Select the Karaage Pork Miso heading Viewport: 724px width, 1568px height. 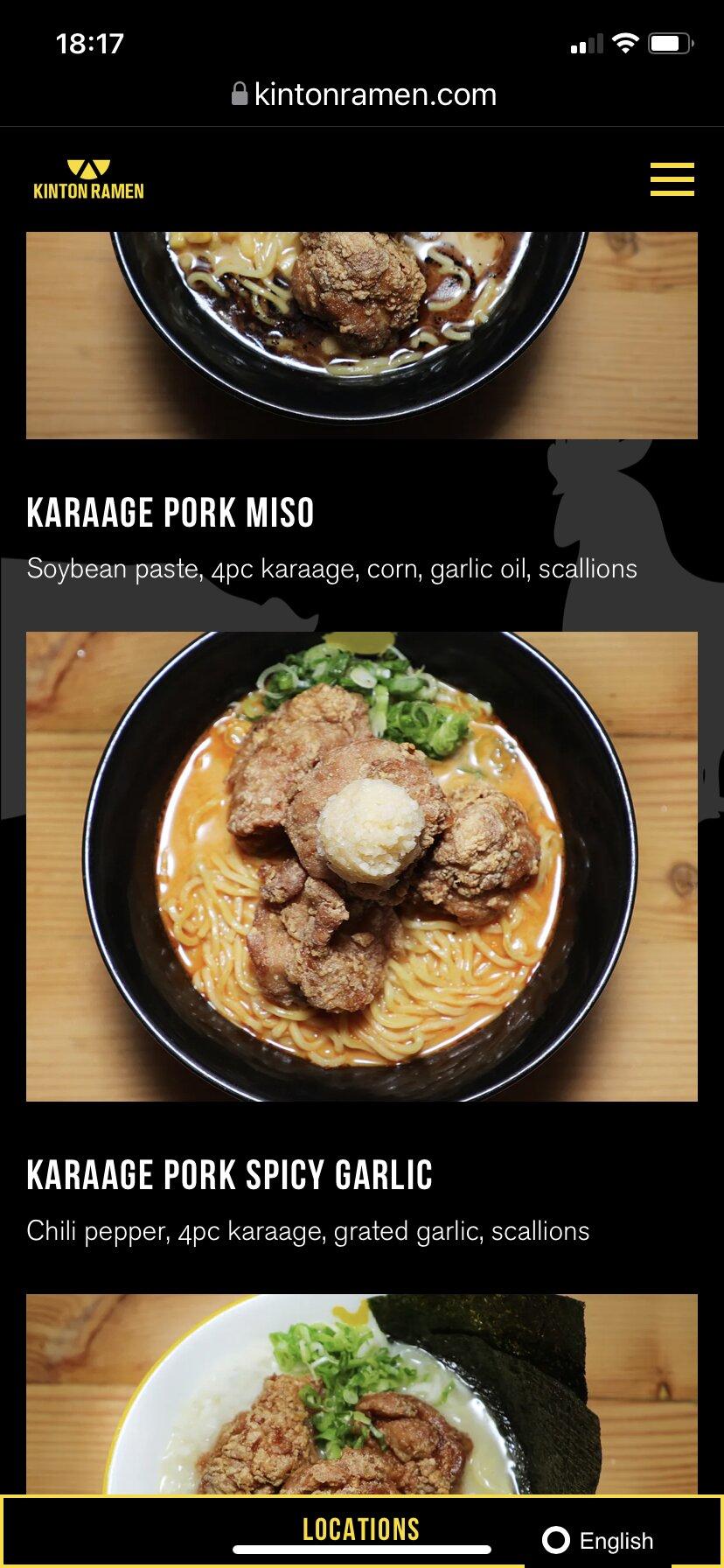pyautogui.click(x=171, y=512)
